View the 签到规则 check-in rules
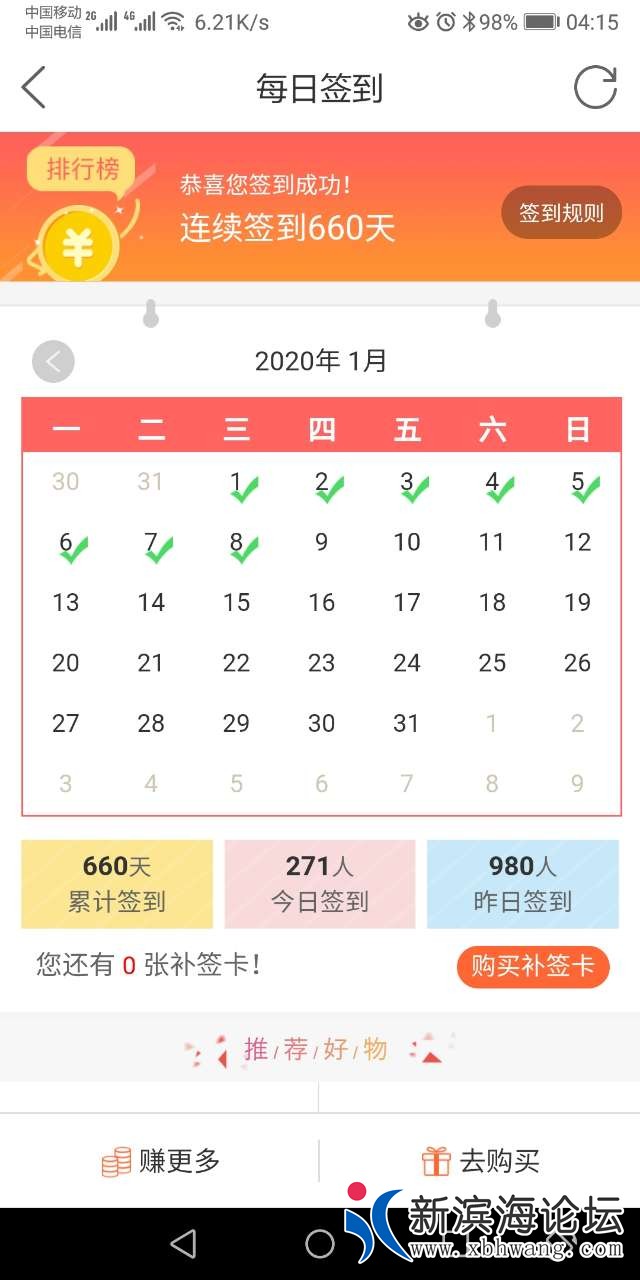640x1280 pixels. 561,212
